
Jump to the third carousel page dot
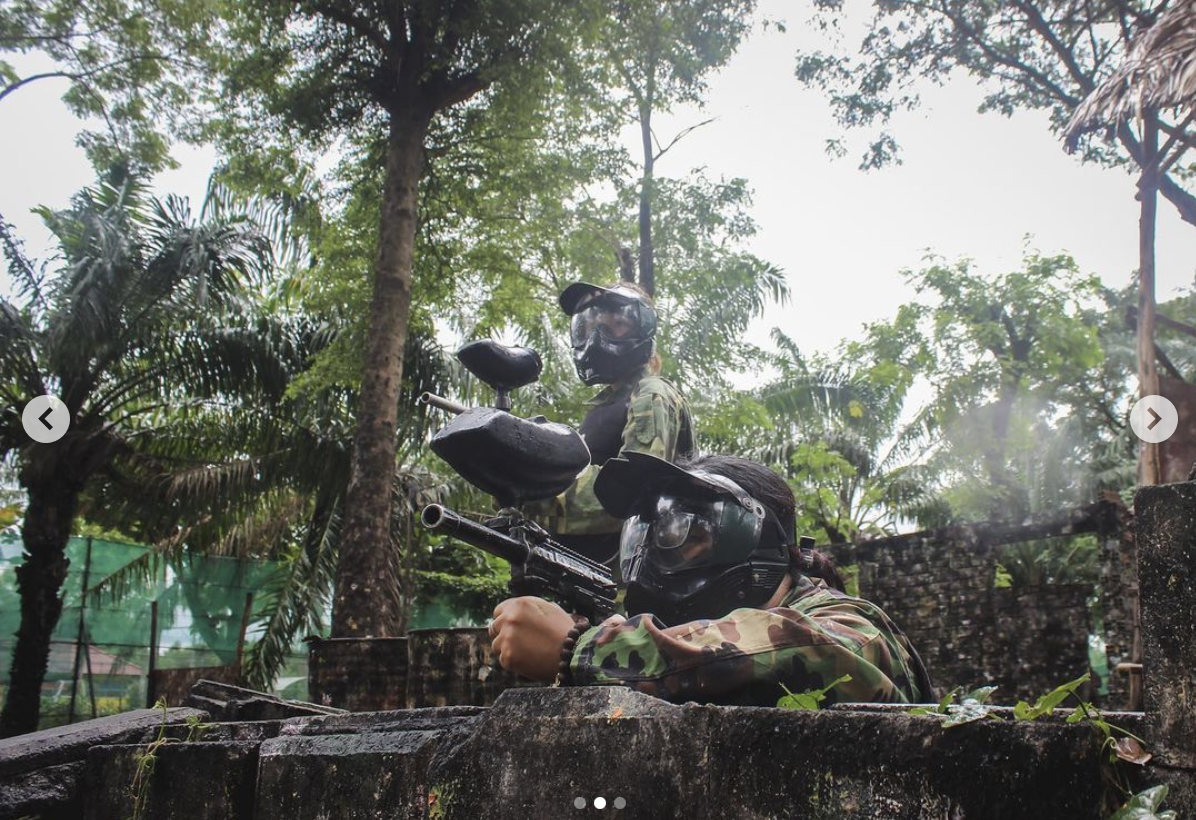click(620, 803)
